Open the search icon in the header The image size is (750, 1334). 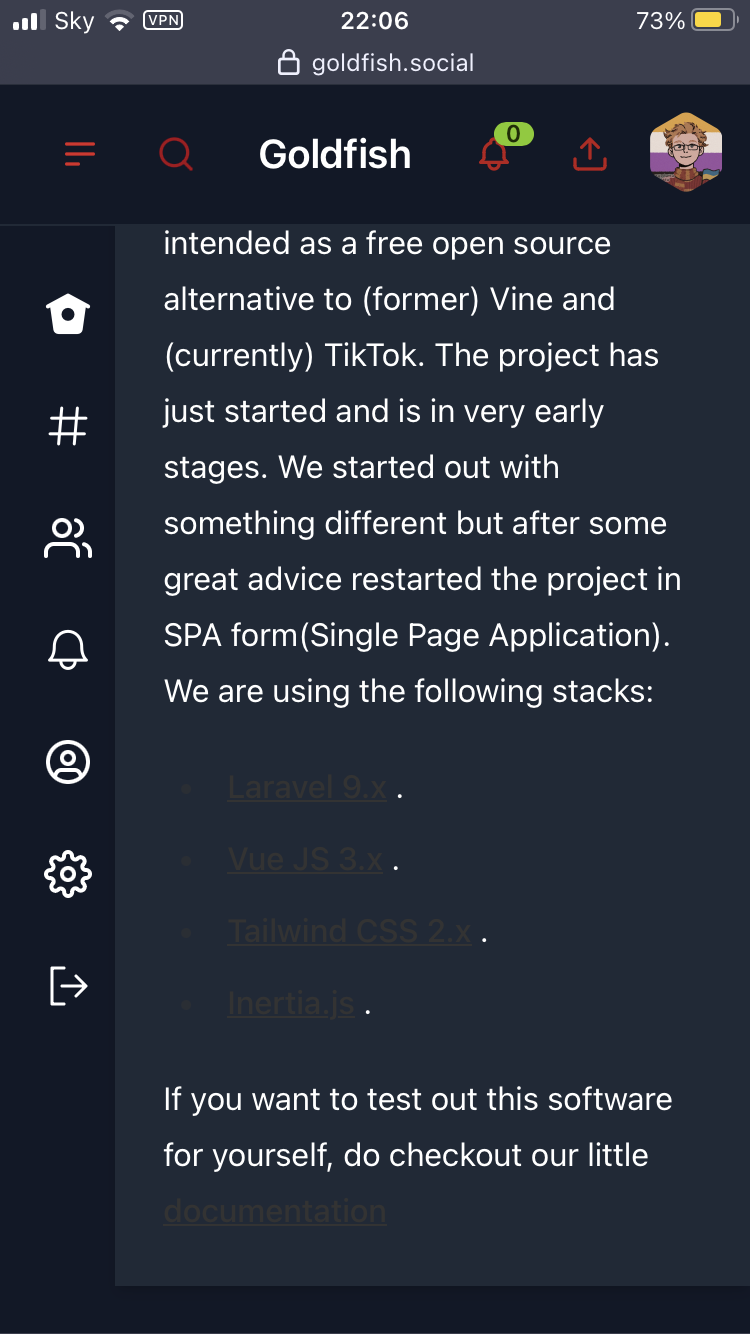(x=176, y=154)
